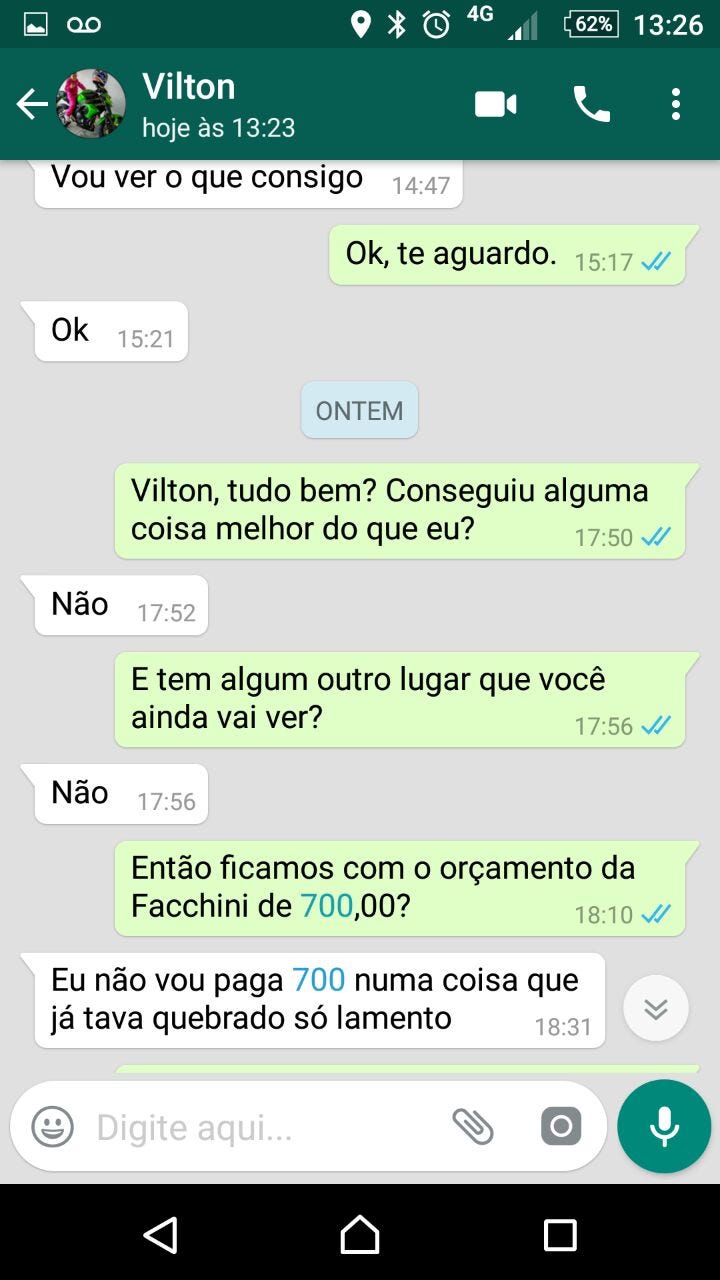Go to the Android home screen
This screenshot has width=720, height=1280.
click(360, 1235)
